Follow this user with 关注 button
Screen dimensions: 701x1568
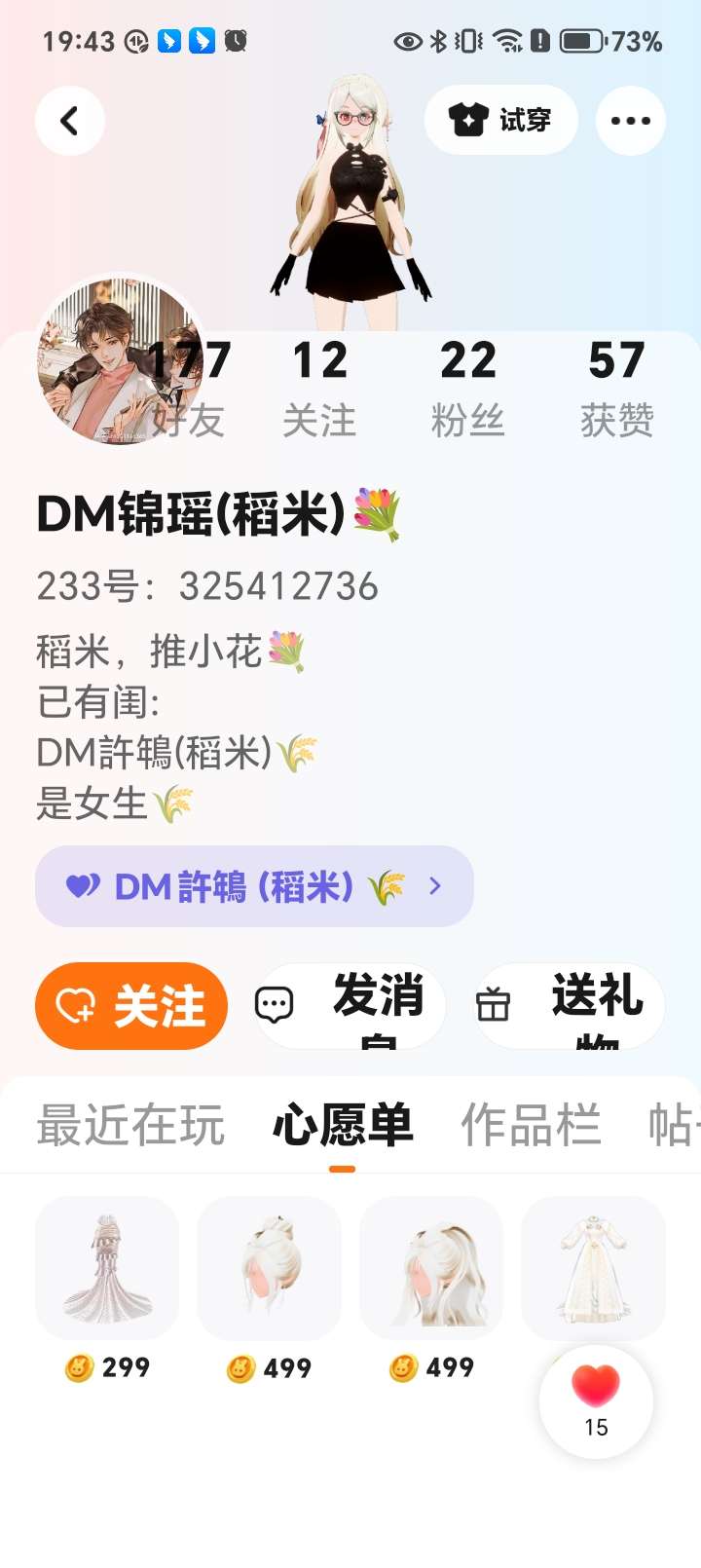click(131, 1006)
